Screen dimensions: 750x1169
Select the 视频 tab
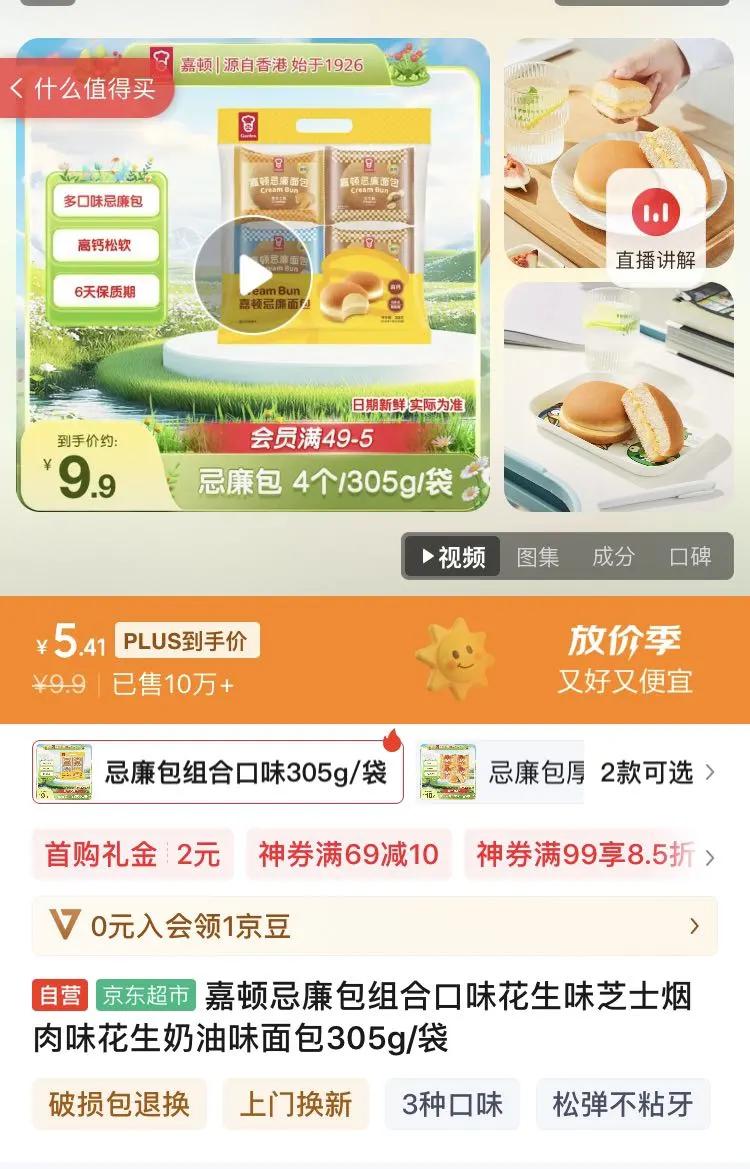(453, 556)
